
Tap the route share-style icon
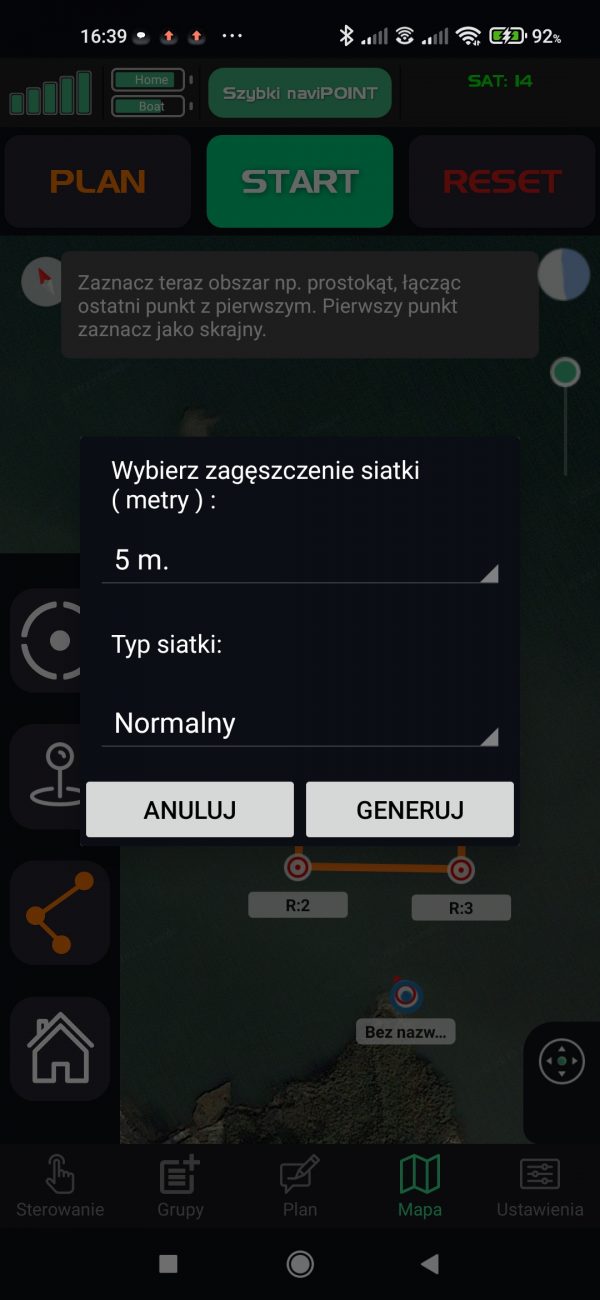click(x=60, y=912)
